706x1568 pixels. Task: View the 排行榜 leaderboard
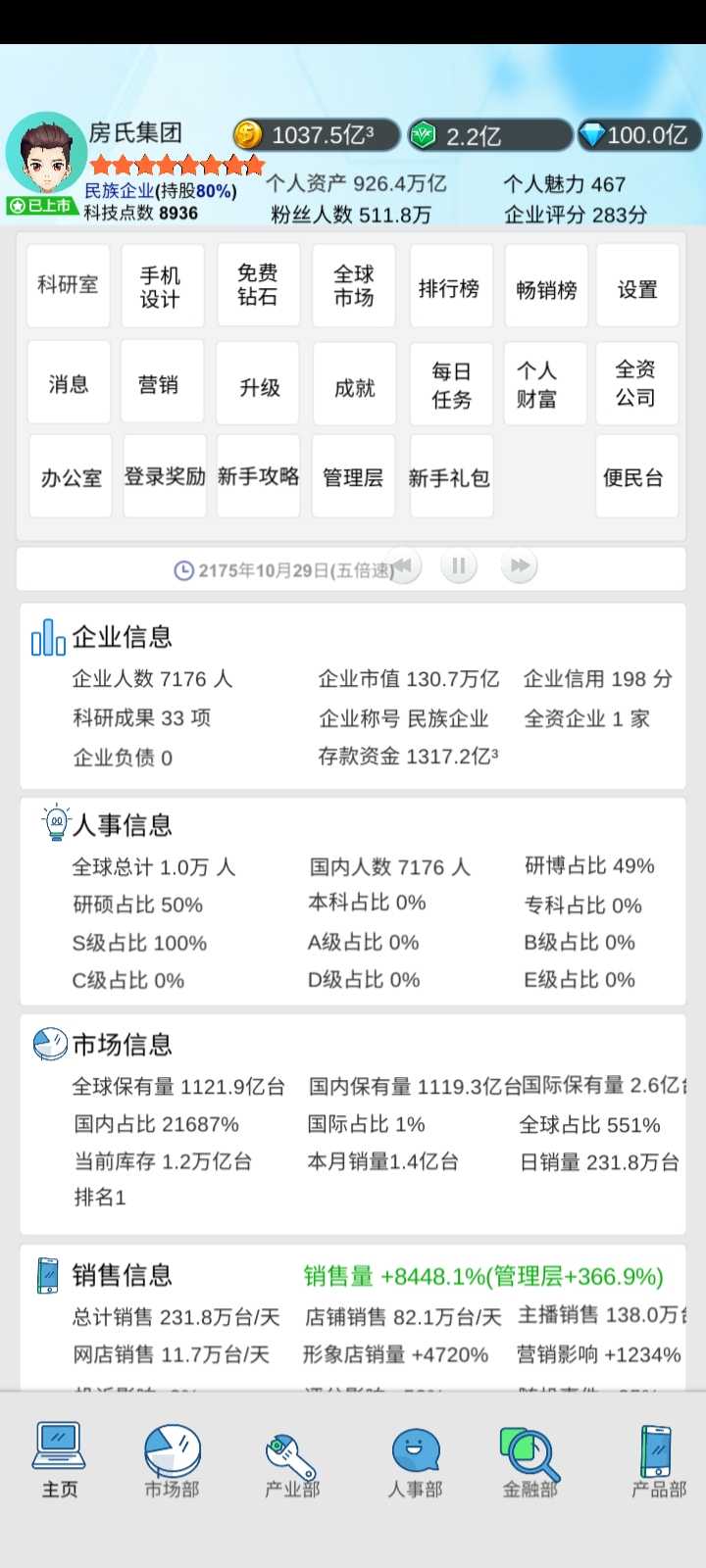449,287
